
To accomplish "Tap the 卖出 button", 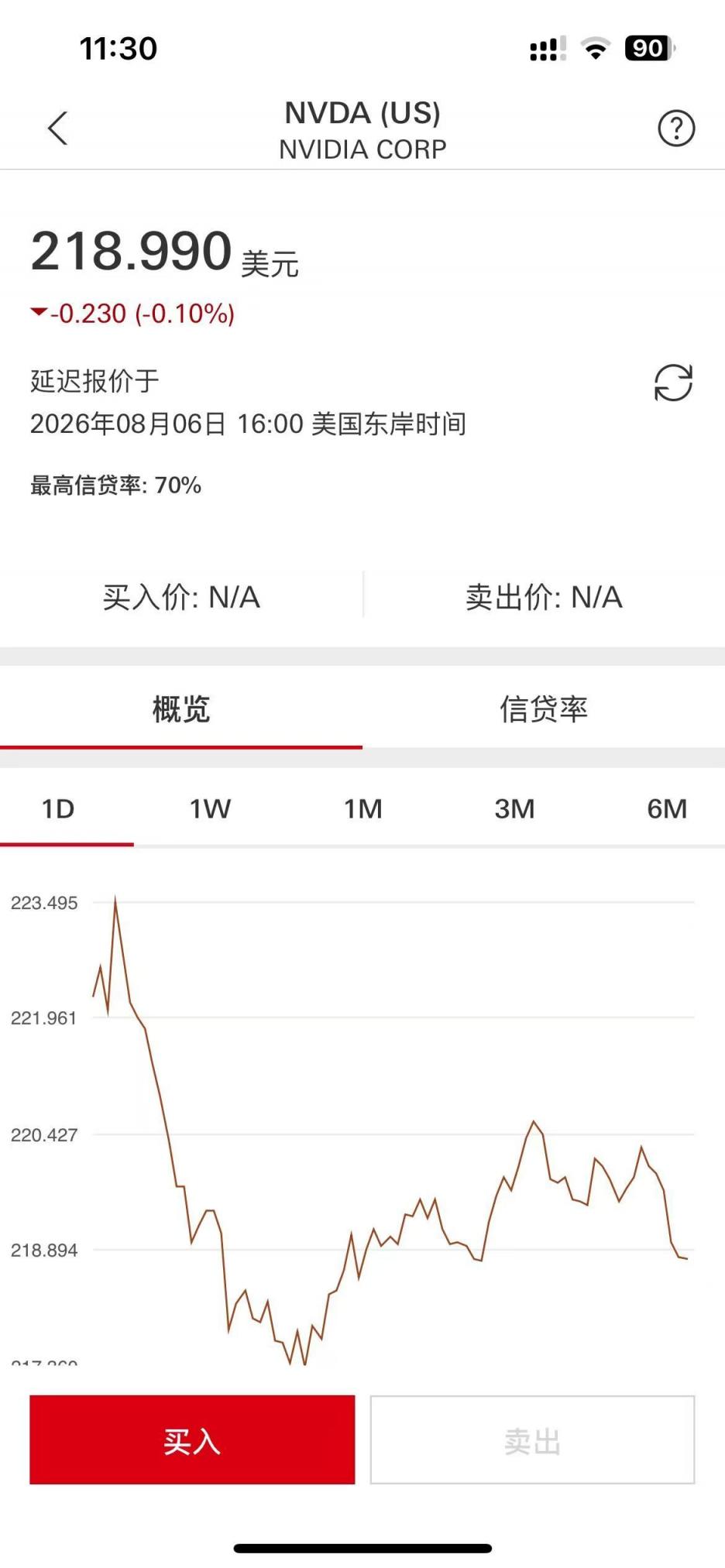I will tap(532, 1439).
